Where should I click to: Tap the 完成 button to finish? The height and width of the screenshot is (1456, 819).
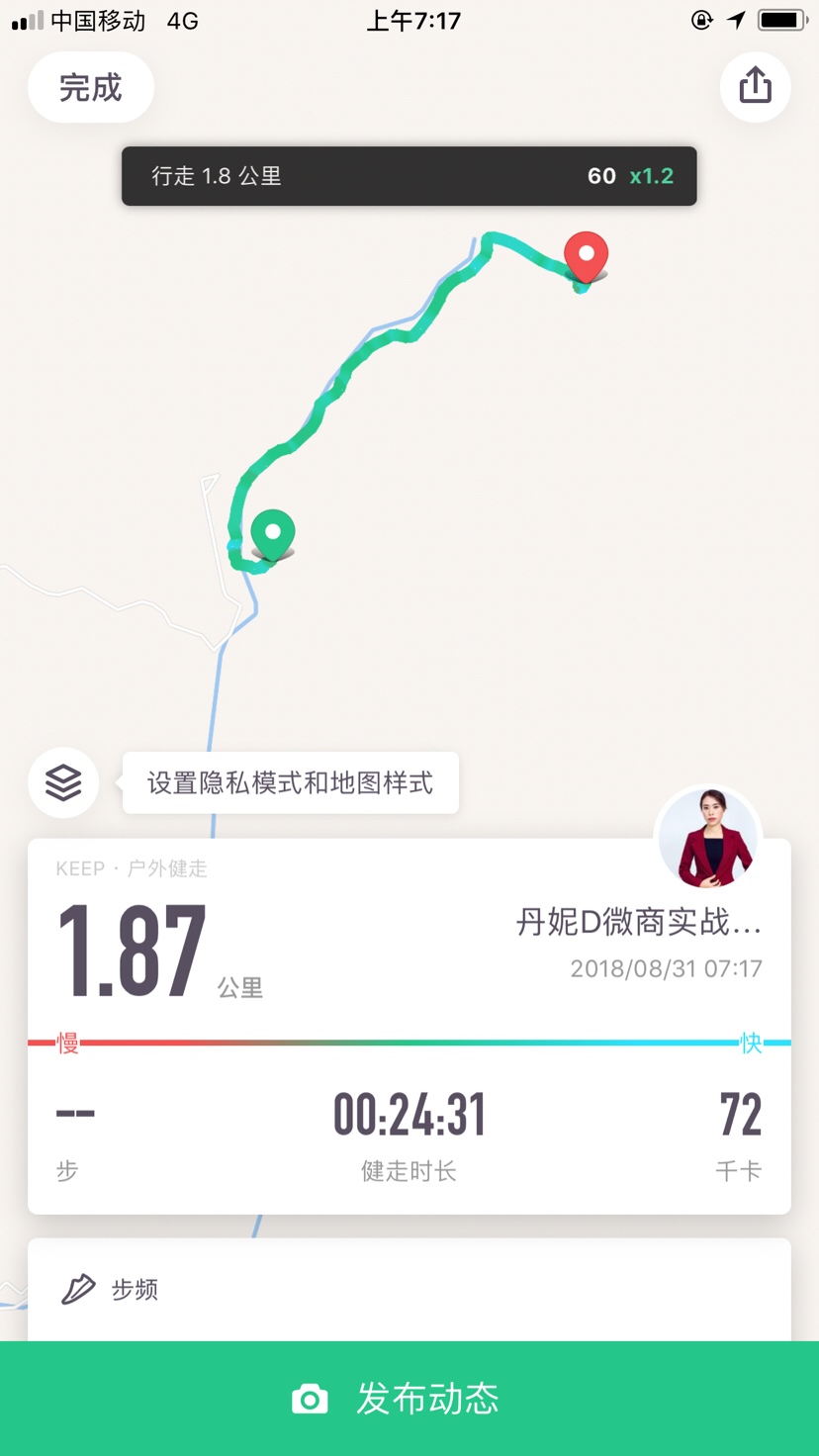point(90,88)
